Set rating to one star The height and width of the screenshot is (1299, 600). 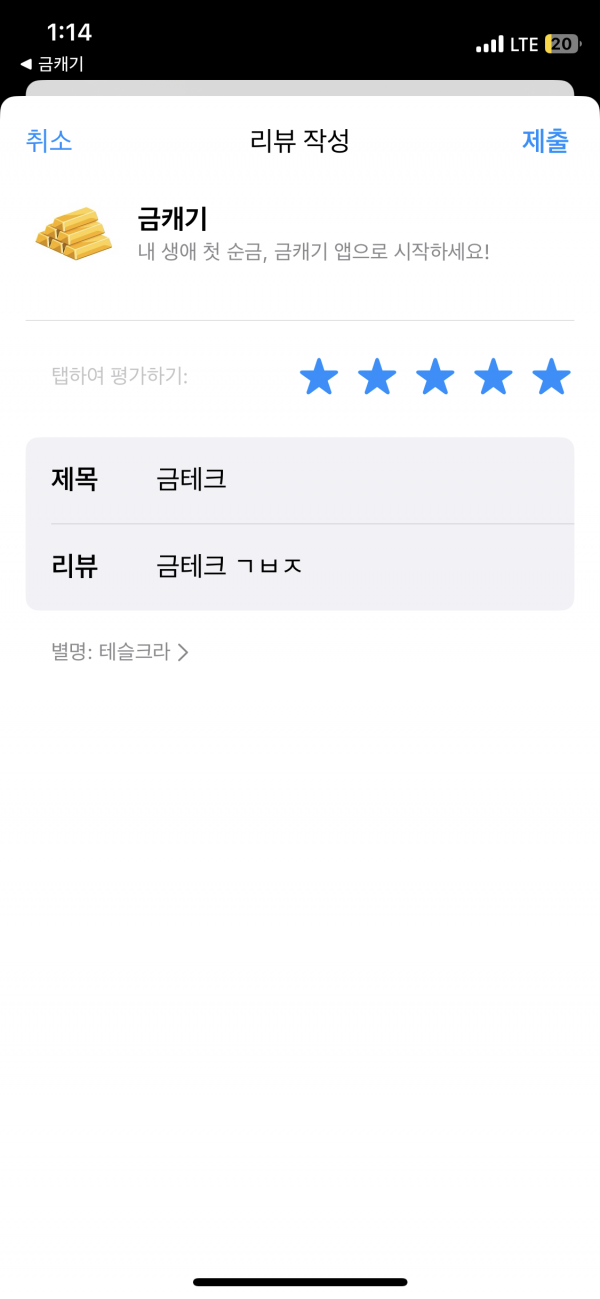tap(319, 378)
